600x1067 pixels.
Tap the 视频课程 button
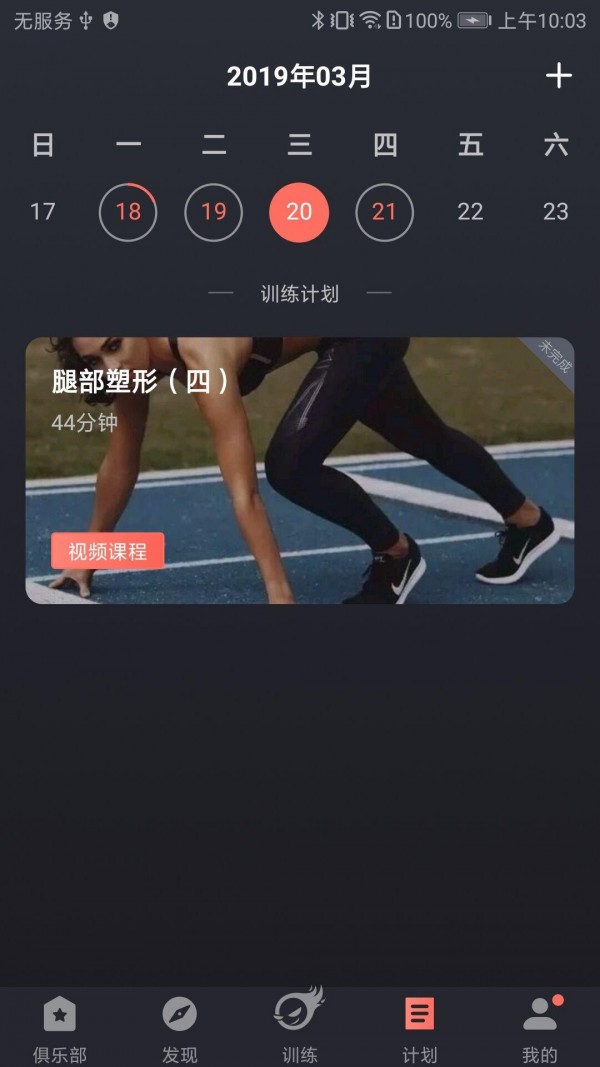coord(107,551)
